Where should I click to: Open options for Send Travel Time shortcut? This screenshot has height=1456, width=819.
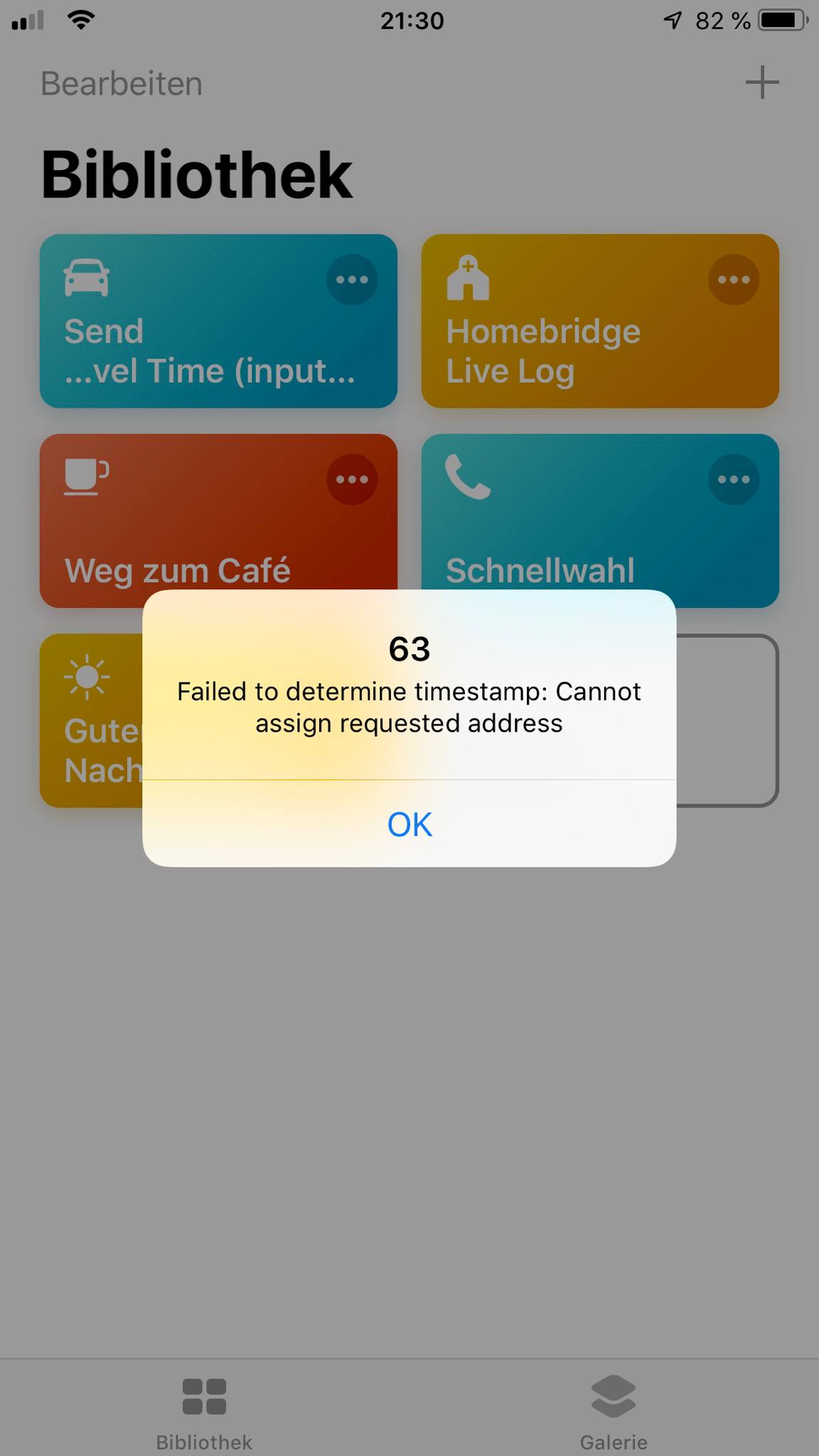[x=352, y=279]
